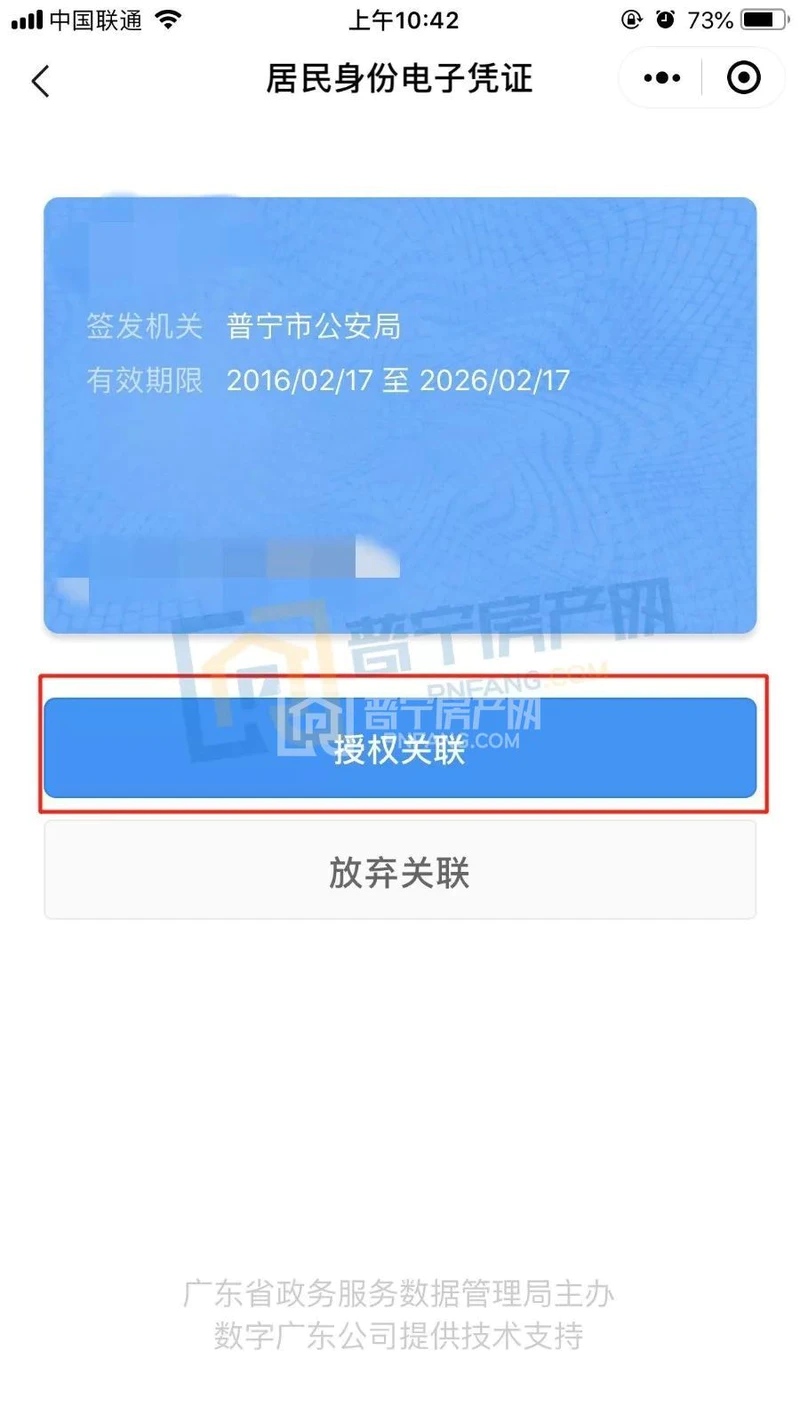Close the mini program with the circle icon
Image resolution: width=800 pixels, height=1422 pixels.
coord(743,78)
